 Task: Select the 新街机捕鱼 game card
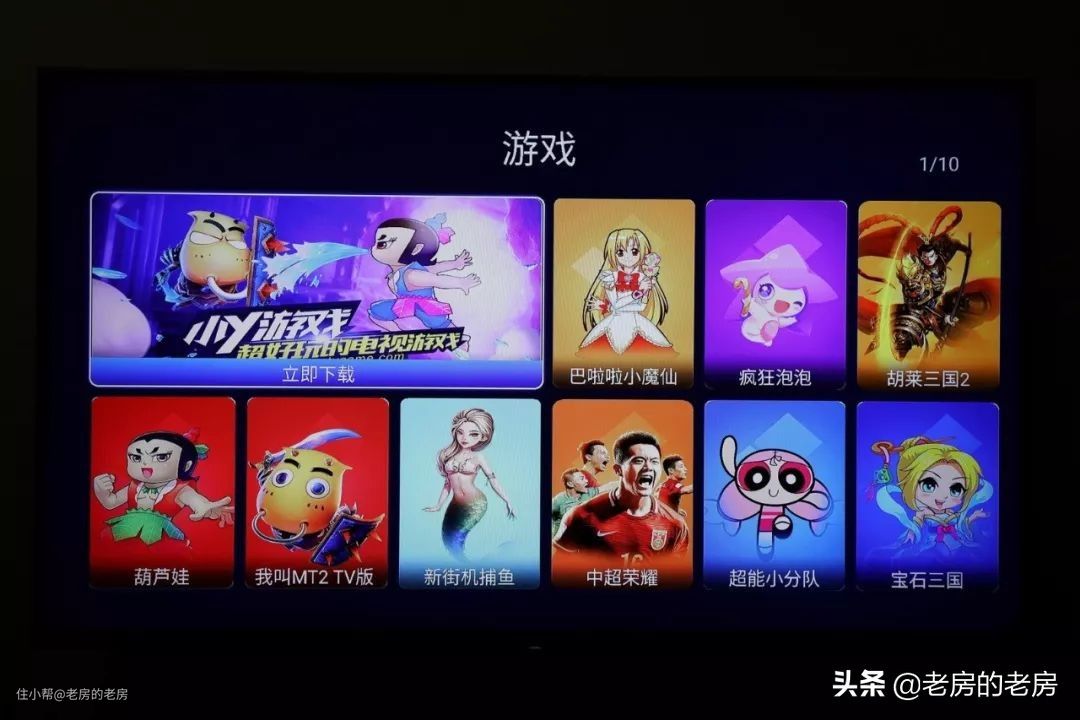pos(469,493)
